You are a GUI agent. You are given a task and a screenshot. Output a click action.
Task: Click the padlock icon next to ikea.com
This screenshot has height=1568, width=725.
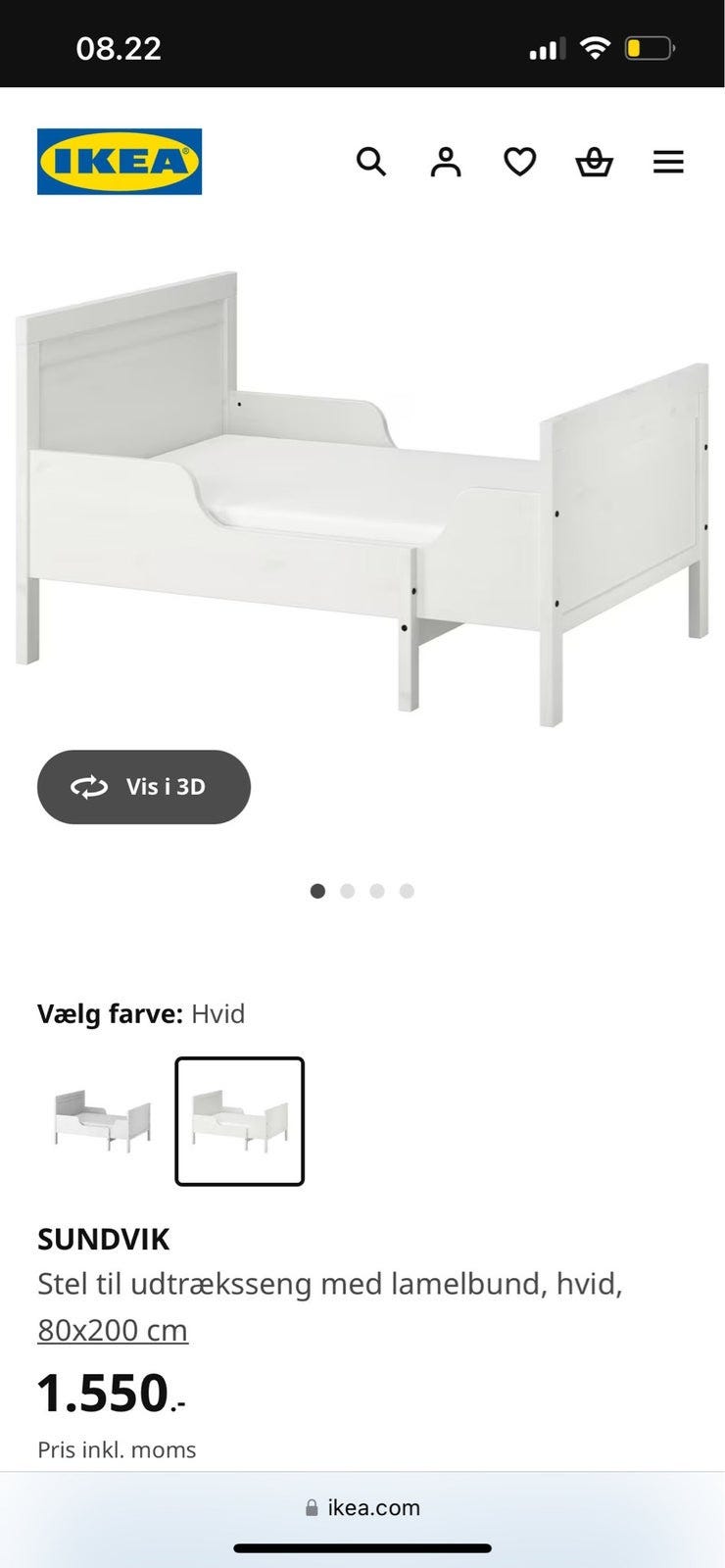click(x=312, y=1507)
